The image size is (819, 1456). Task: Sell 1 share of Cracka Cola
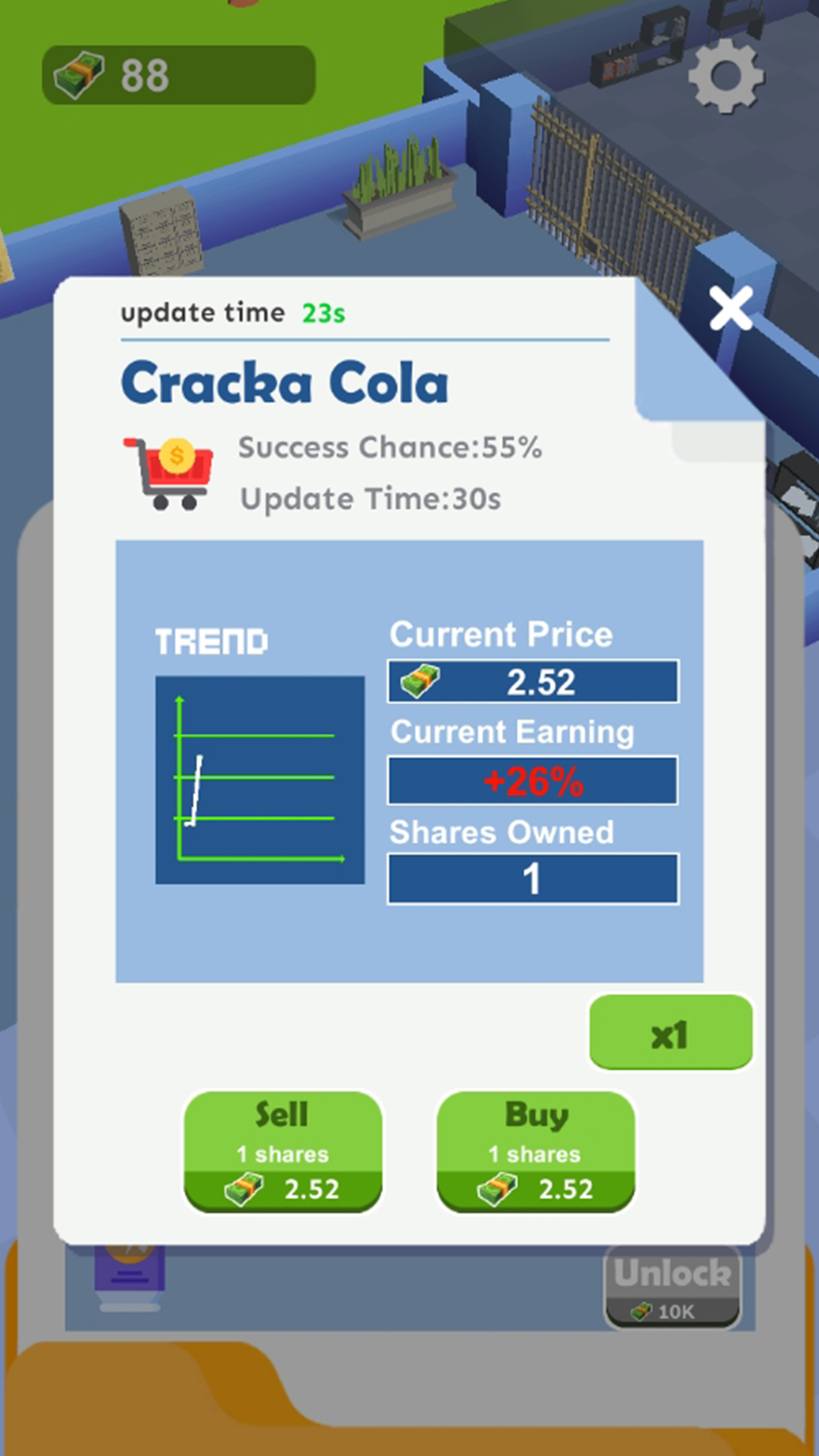click(283, 1150)
